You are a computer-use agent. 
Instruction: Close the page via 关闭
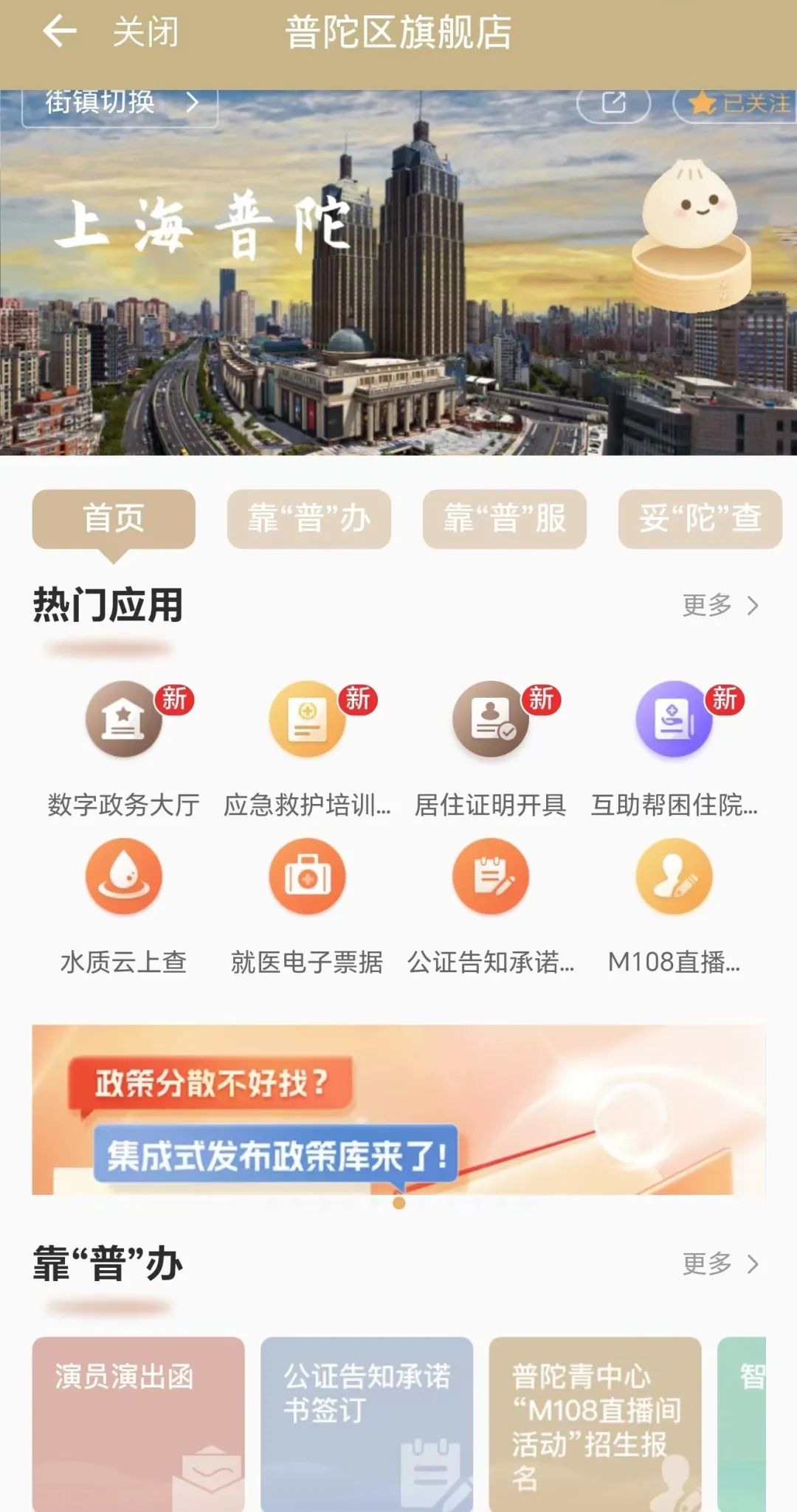(145, 32)
